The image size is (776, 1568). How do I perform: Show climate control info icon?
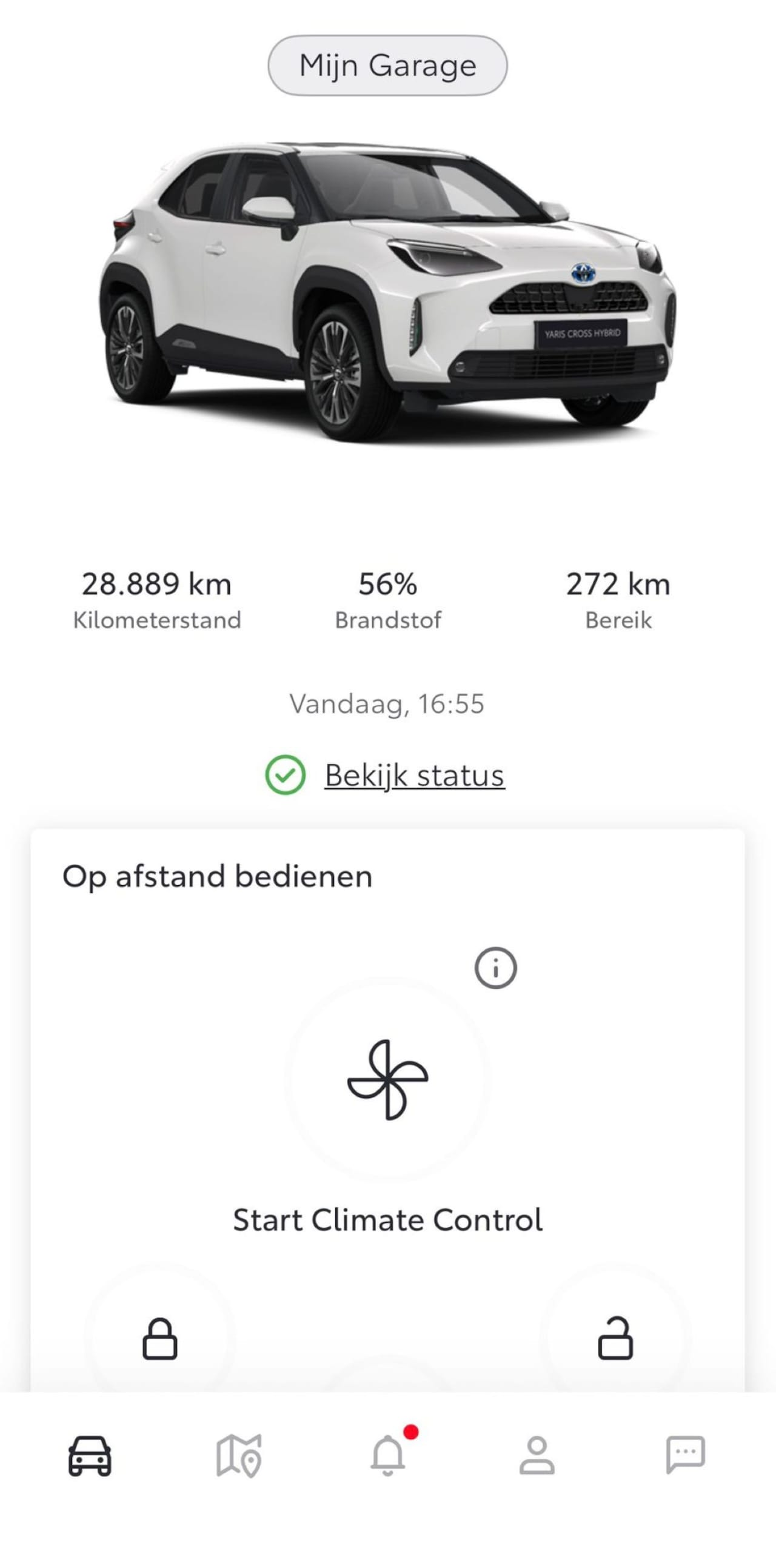[x=495, y=968]
